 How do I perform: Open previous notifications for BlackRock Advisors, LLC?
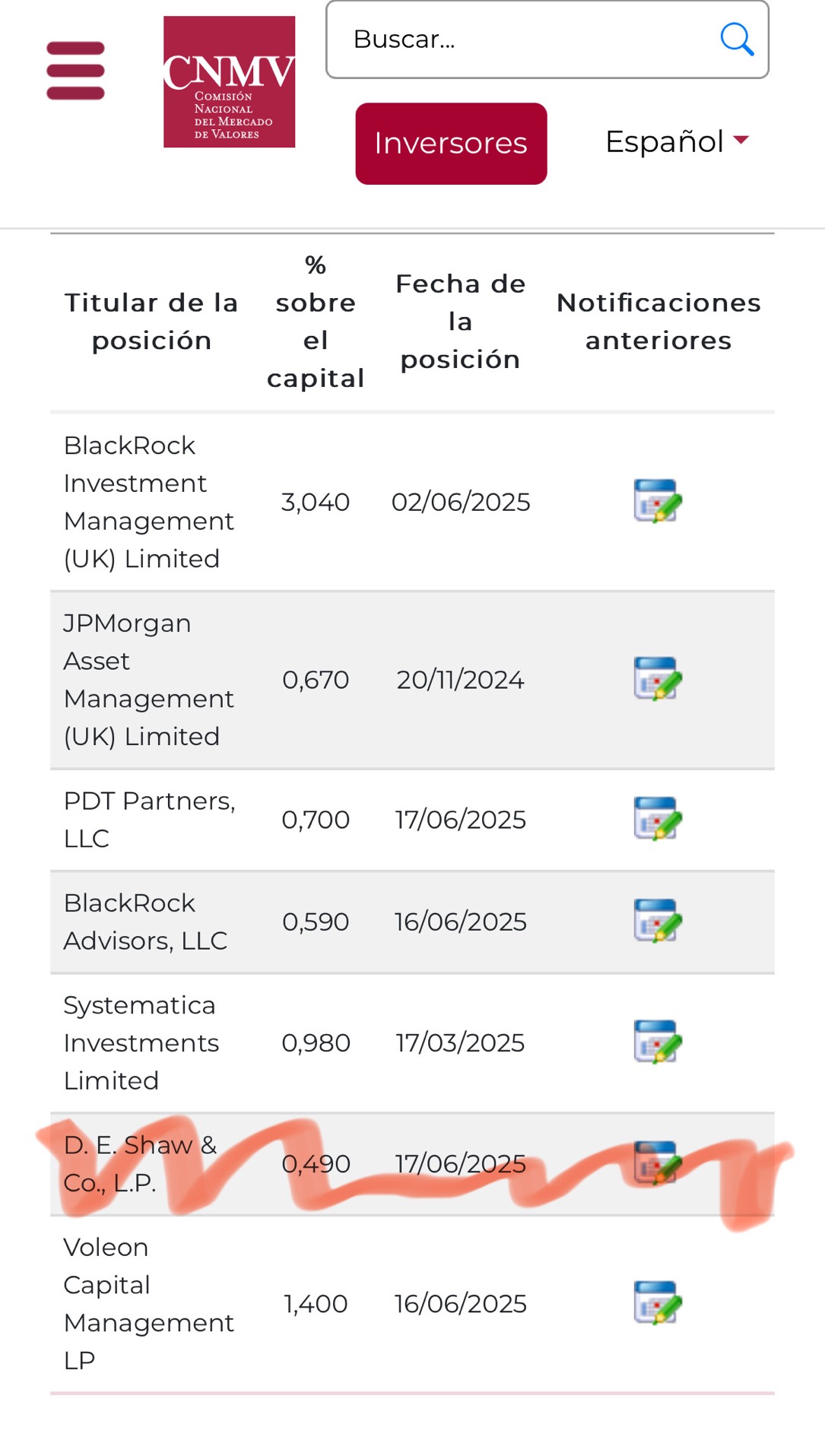click(x=658, y=921)
